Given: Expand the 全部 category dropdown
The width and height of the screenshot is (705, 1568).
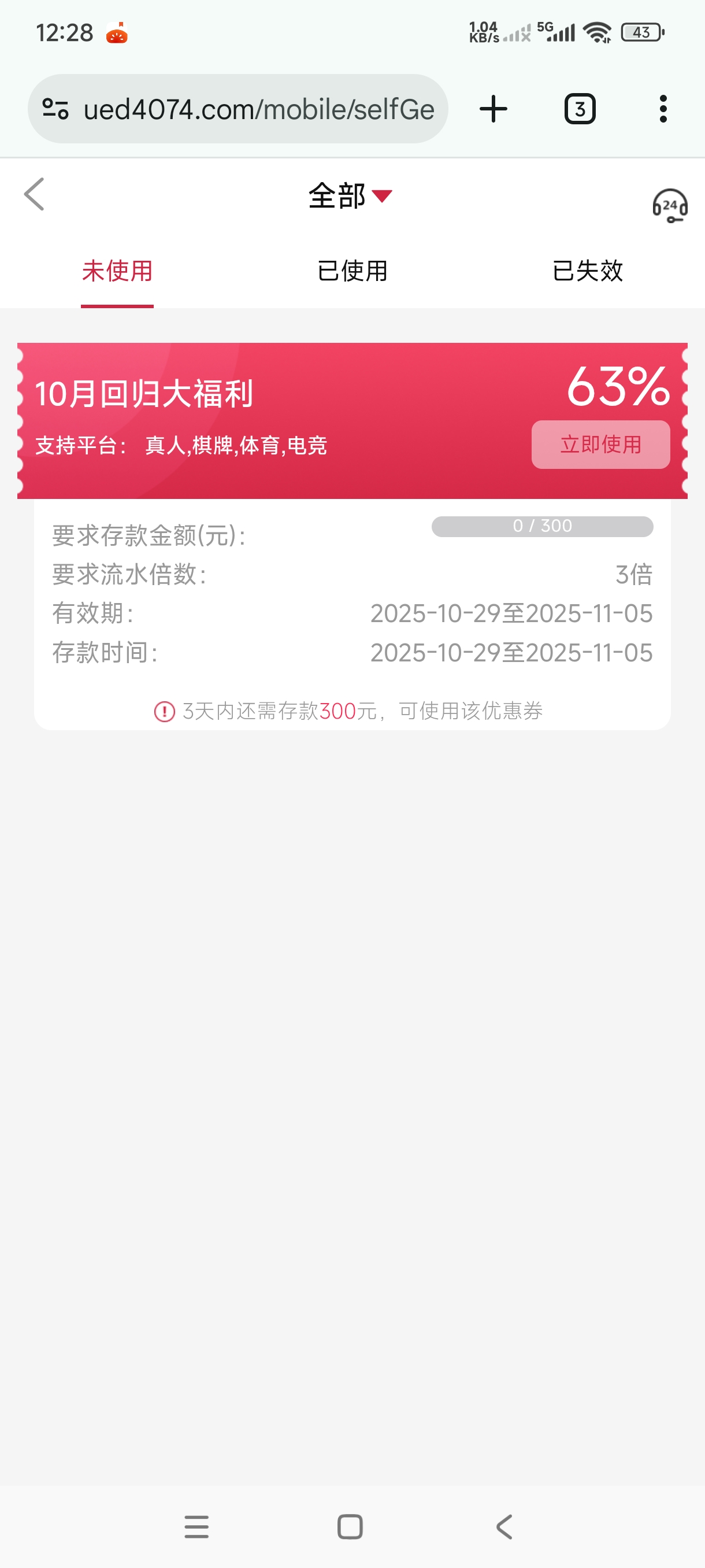Looking at the screenshot, I should click(350, 196).
